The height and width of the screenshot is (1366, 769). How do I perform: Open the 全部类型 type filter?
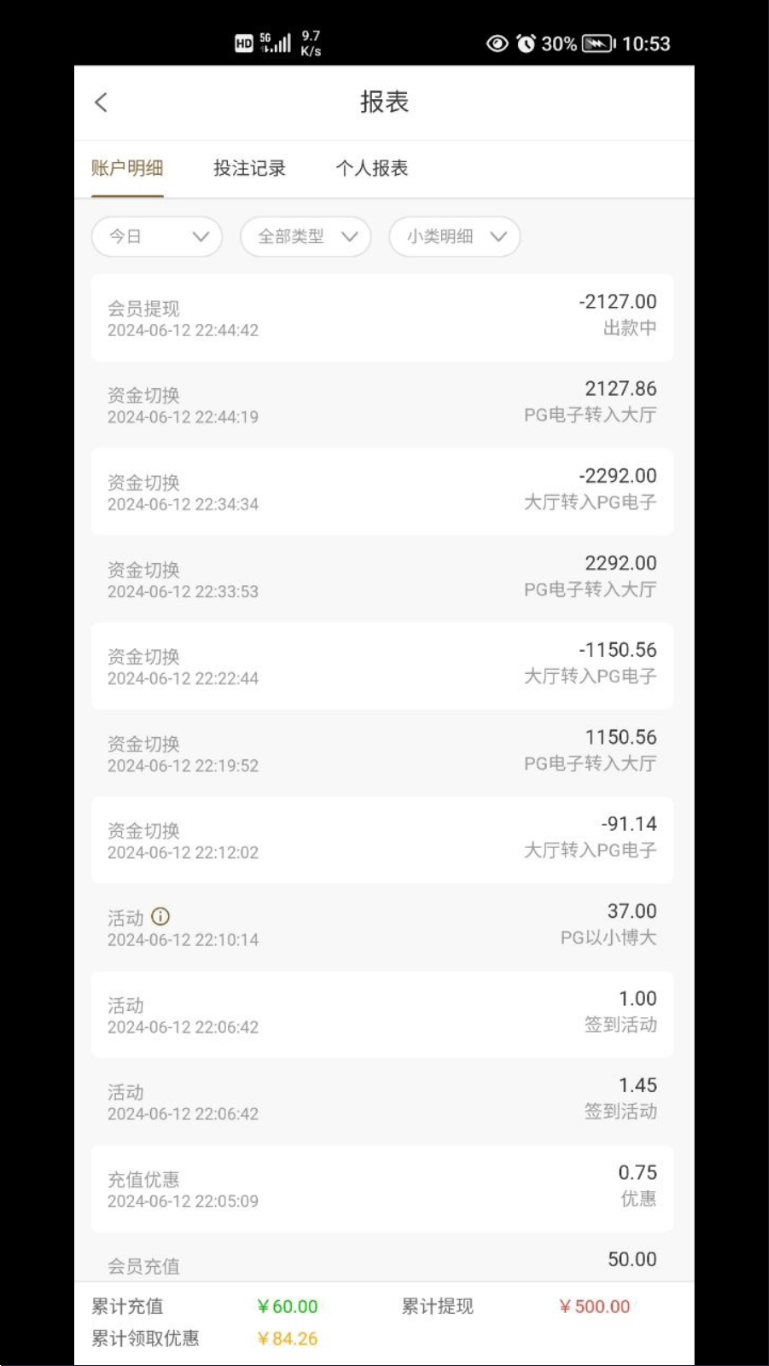click(x=306, y=237)
